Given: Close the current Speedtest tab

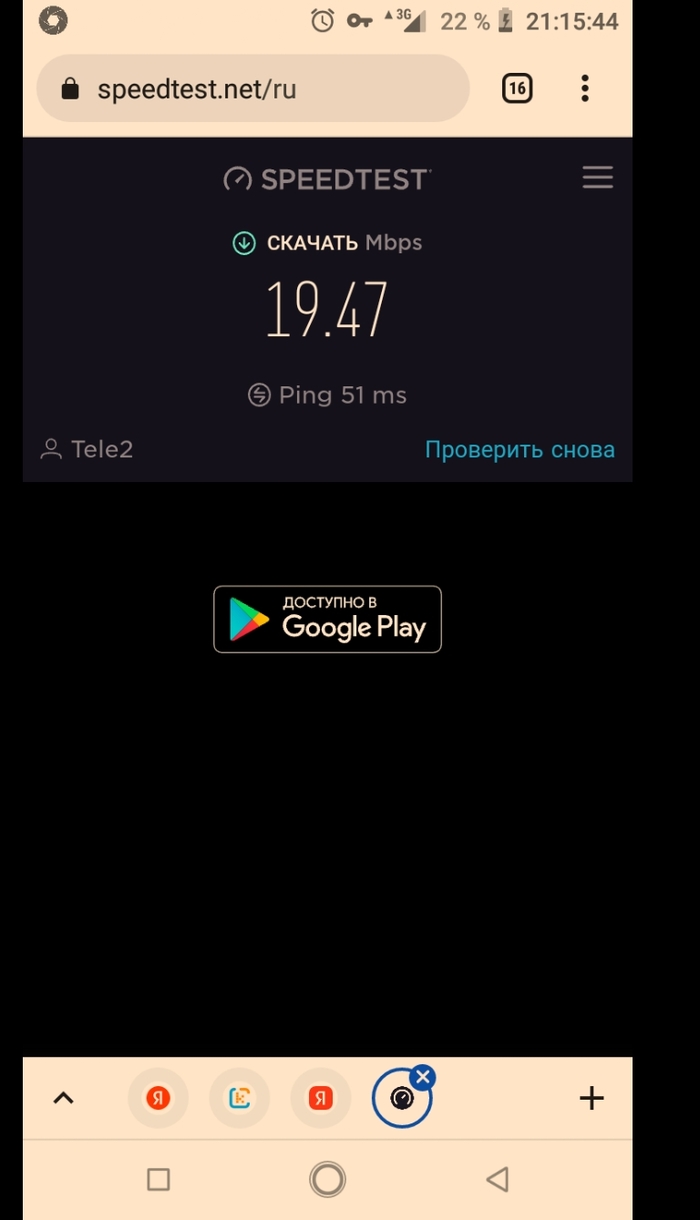Looking at the screenshot, I should pyautogui.click(x=423, y=1077).
